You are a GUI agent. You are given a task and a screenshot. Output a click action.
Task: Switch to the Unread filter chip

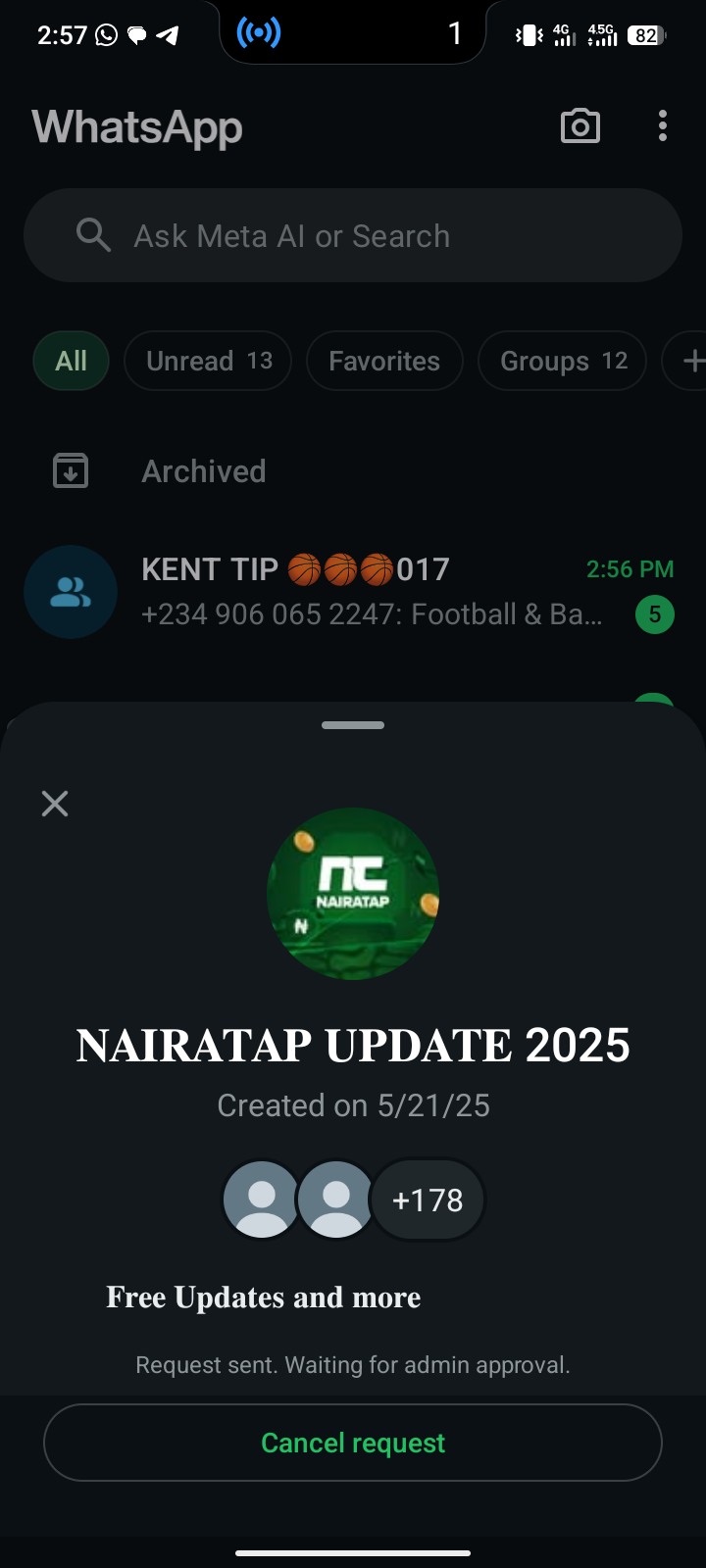click(x=208, y=361)
